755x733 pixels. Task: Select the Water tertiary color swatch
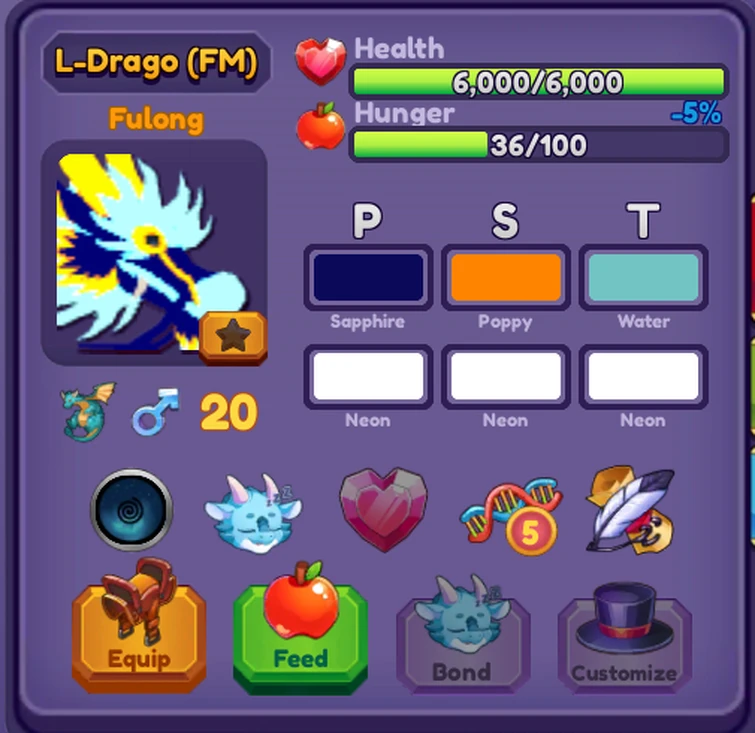pyautogui.click(x=643, y=278)
